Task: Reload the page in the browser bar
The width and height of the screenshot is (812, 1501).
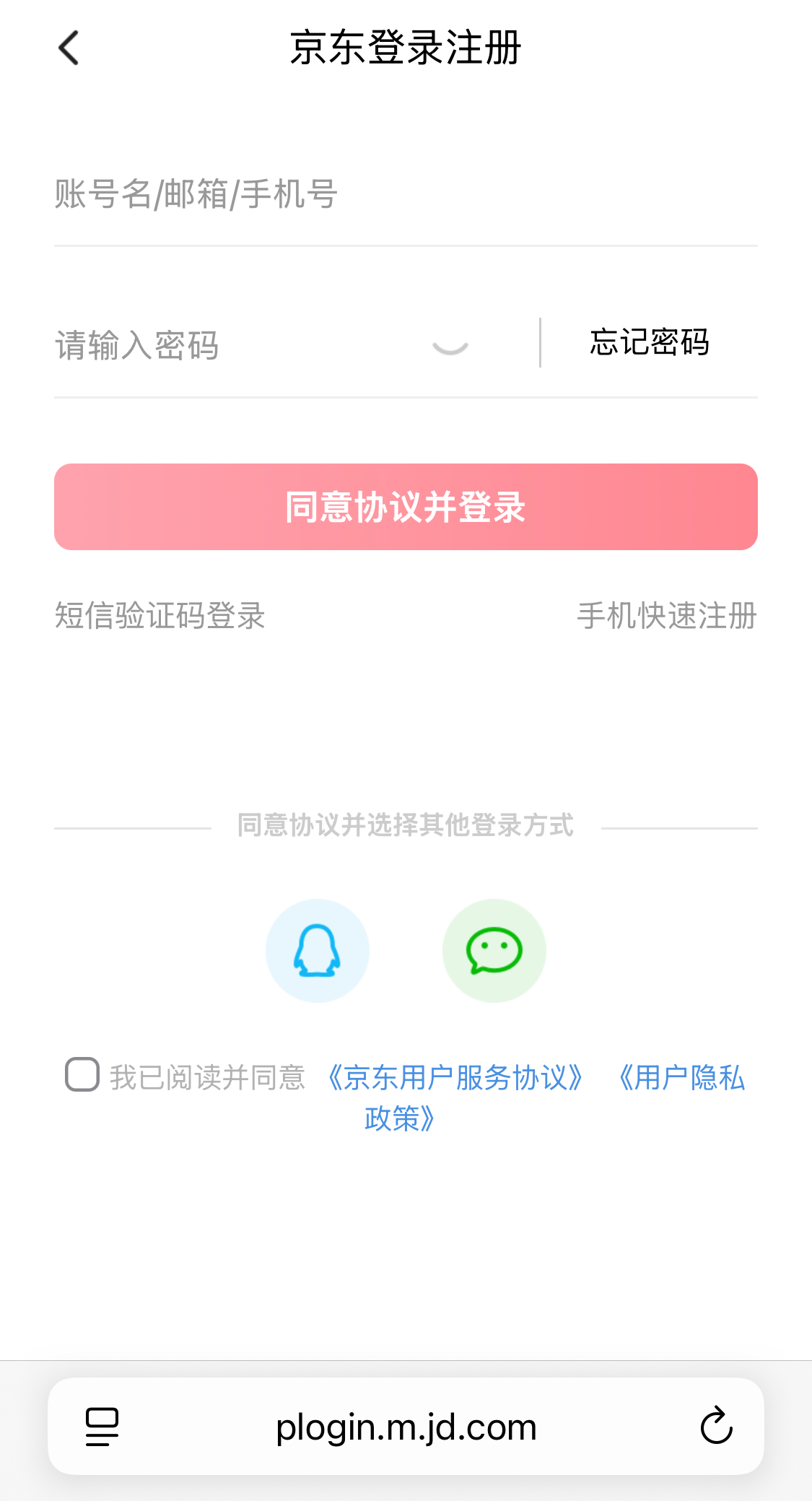Action: [x=717, y=1426]
